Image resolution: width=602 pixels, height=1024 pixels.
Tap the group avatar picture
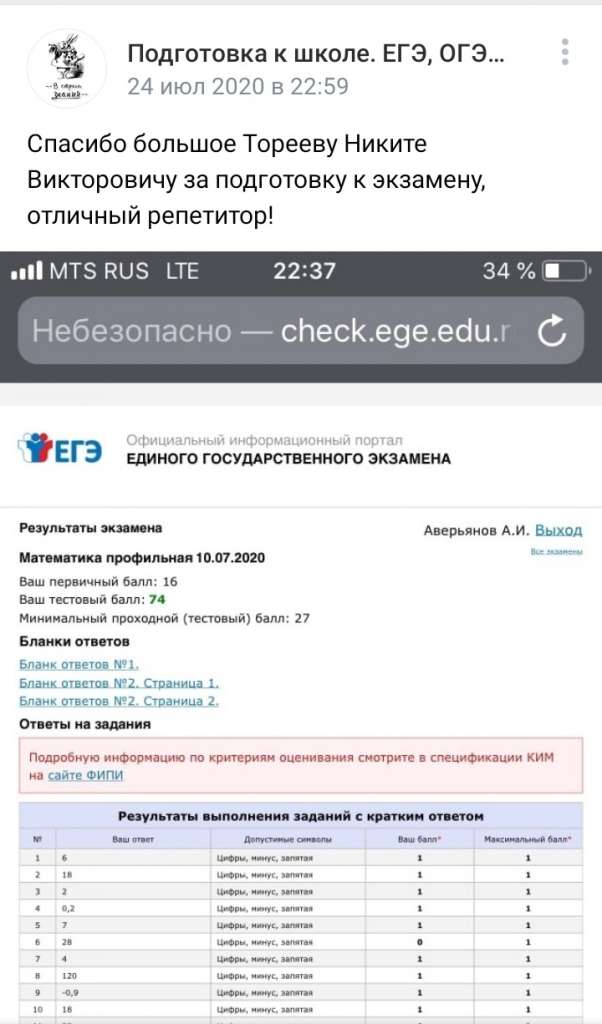(x=66, y=68)
